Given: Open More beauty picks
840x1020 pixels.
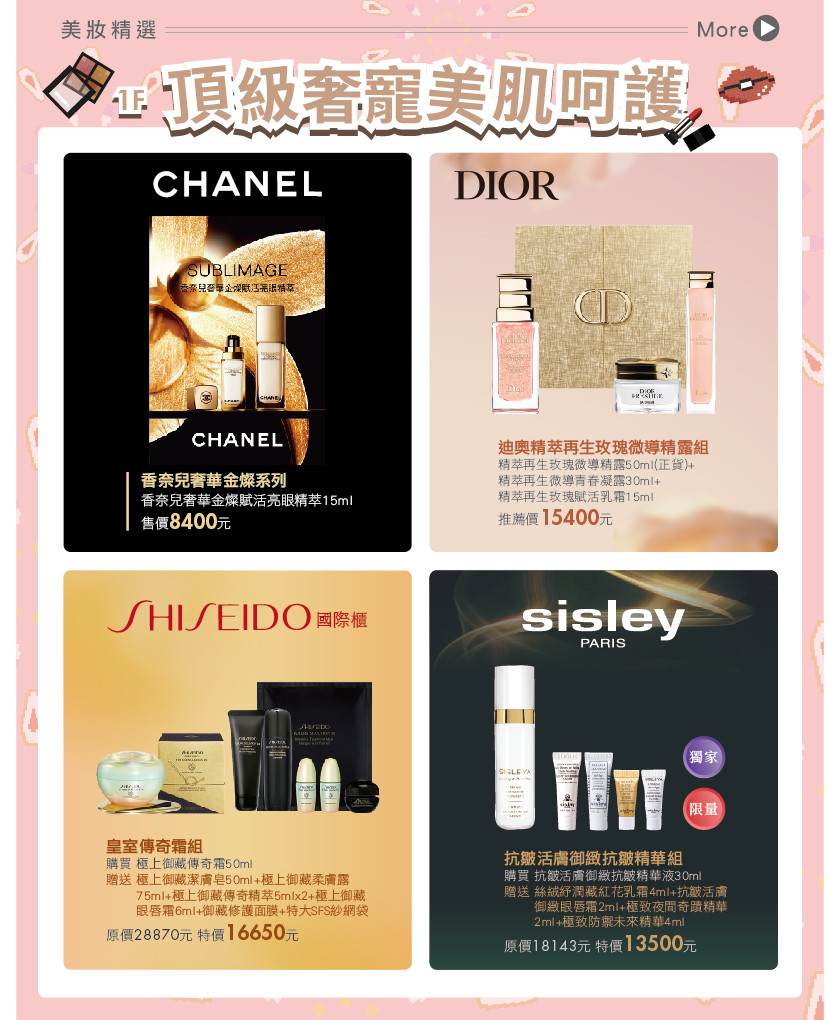Looking at the screenshot, I should pyautogui.click(x=737, y=29).
